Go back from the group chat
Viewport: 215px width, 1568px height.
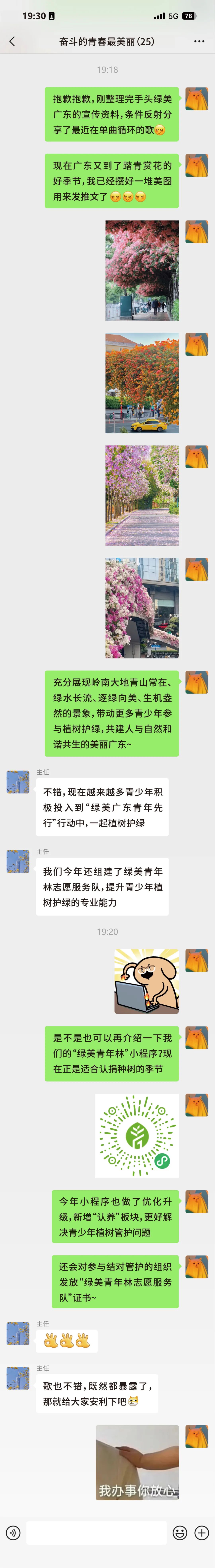[12, 41]
